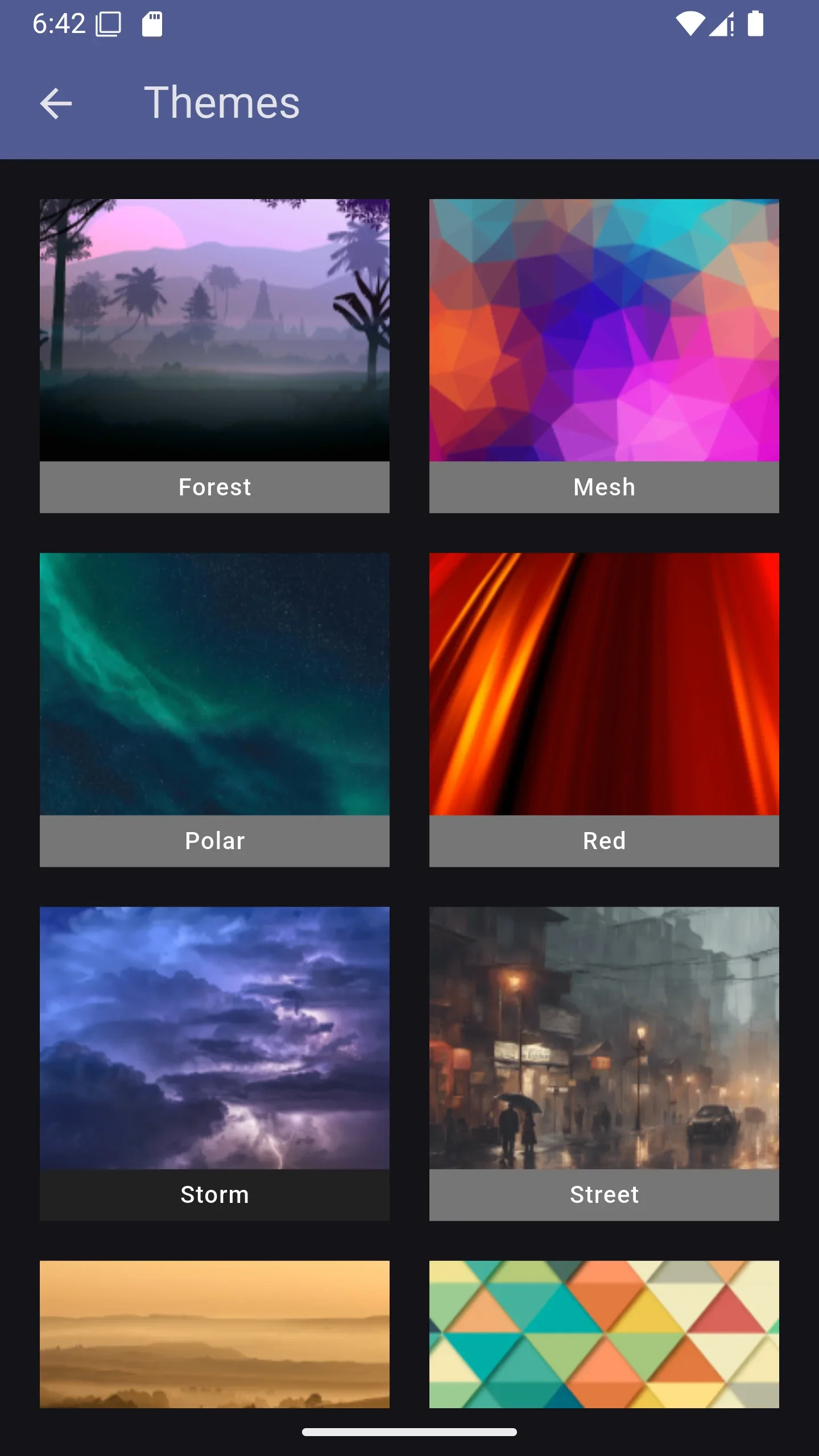Go back from the Themes screen
Viewport: 819px width, 1456px height.
point(56,104)
